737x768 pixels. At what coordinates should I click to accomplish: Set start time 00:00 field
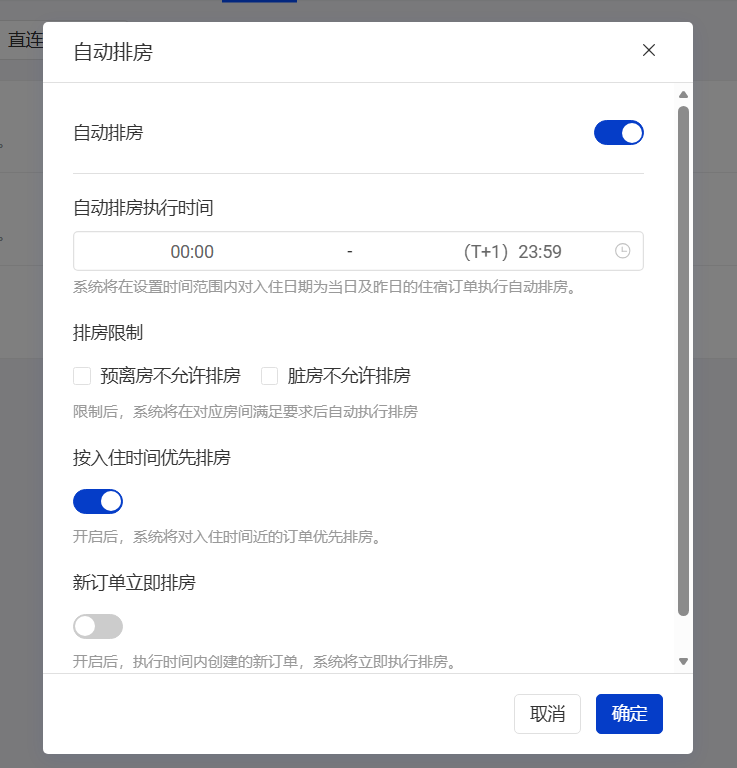(x=192, y=252)
